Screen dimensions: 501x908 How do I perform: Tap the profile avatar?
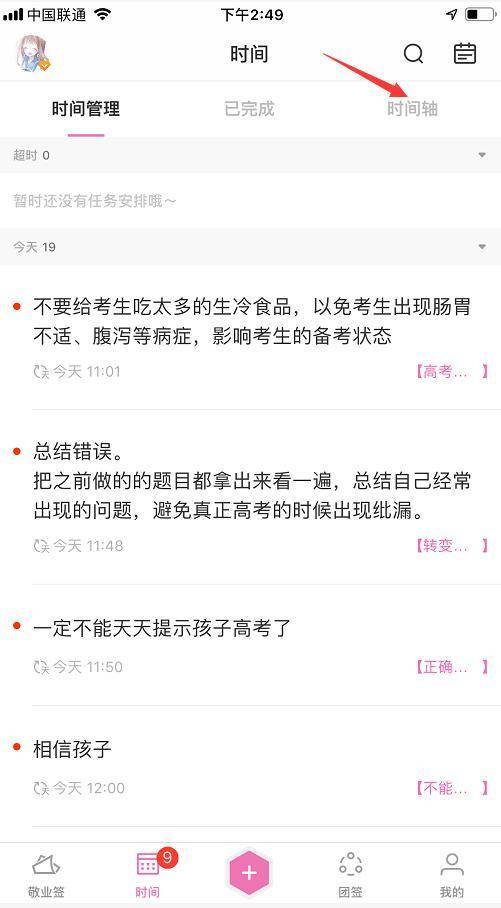[34, 54]
